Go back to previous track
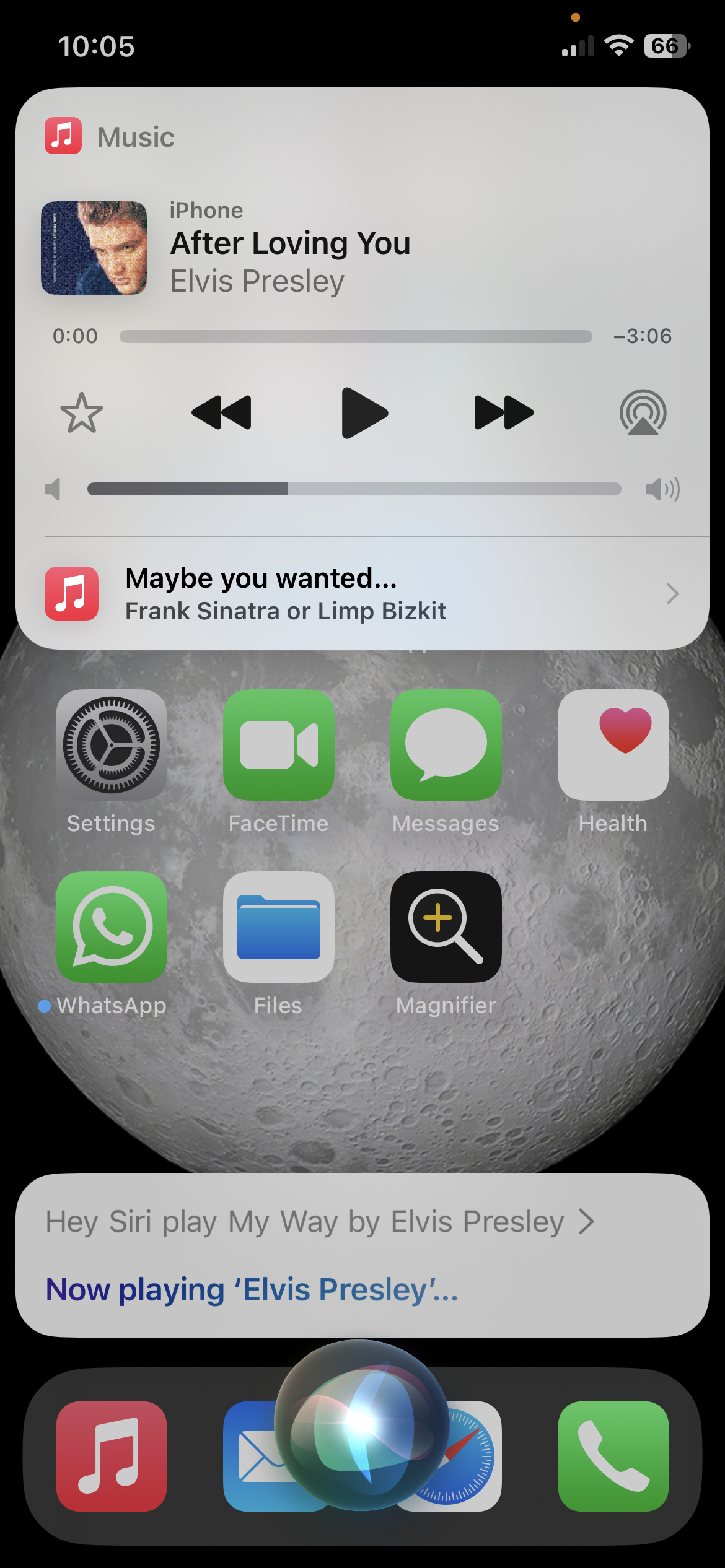 tap(222, 413)
